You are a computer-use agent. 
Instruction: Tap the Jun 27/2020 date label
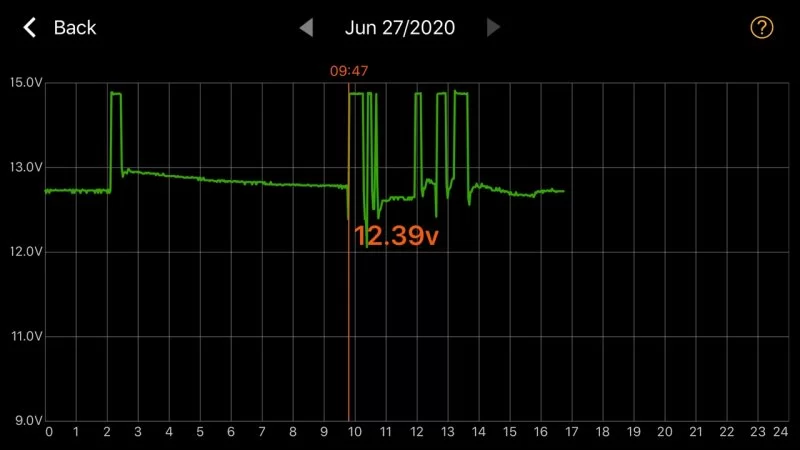400,28
